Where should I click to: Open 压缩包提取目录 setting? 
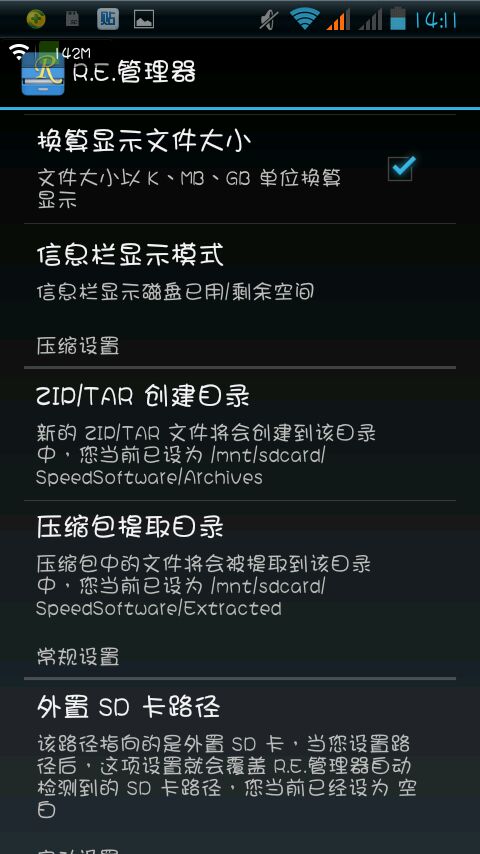coord(240,565)
